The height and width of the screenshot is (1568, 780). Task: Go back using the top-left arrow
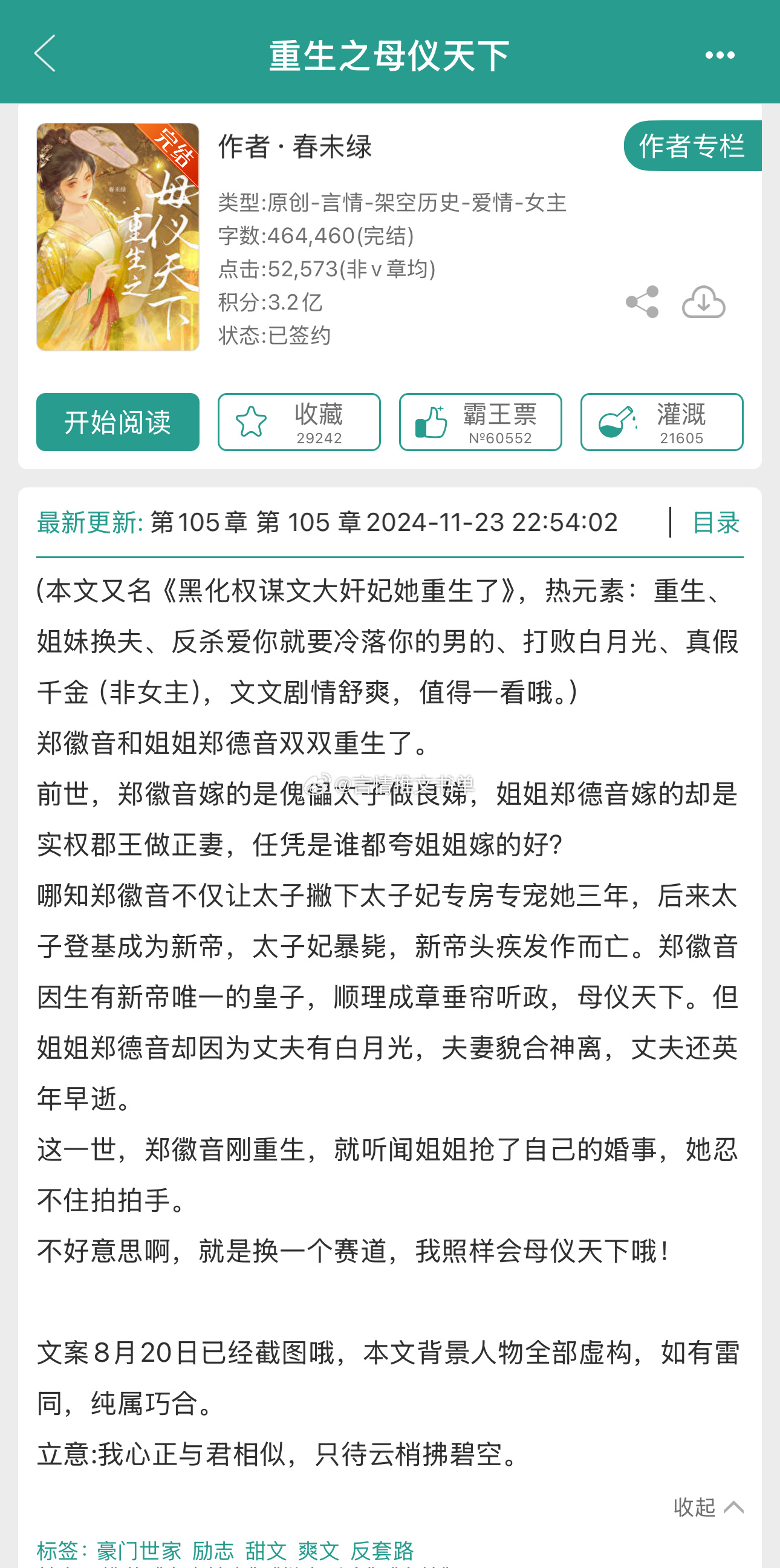click(x=45, y=54)
